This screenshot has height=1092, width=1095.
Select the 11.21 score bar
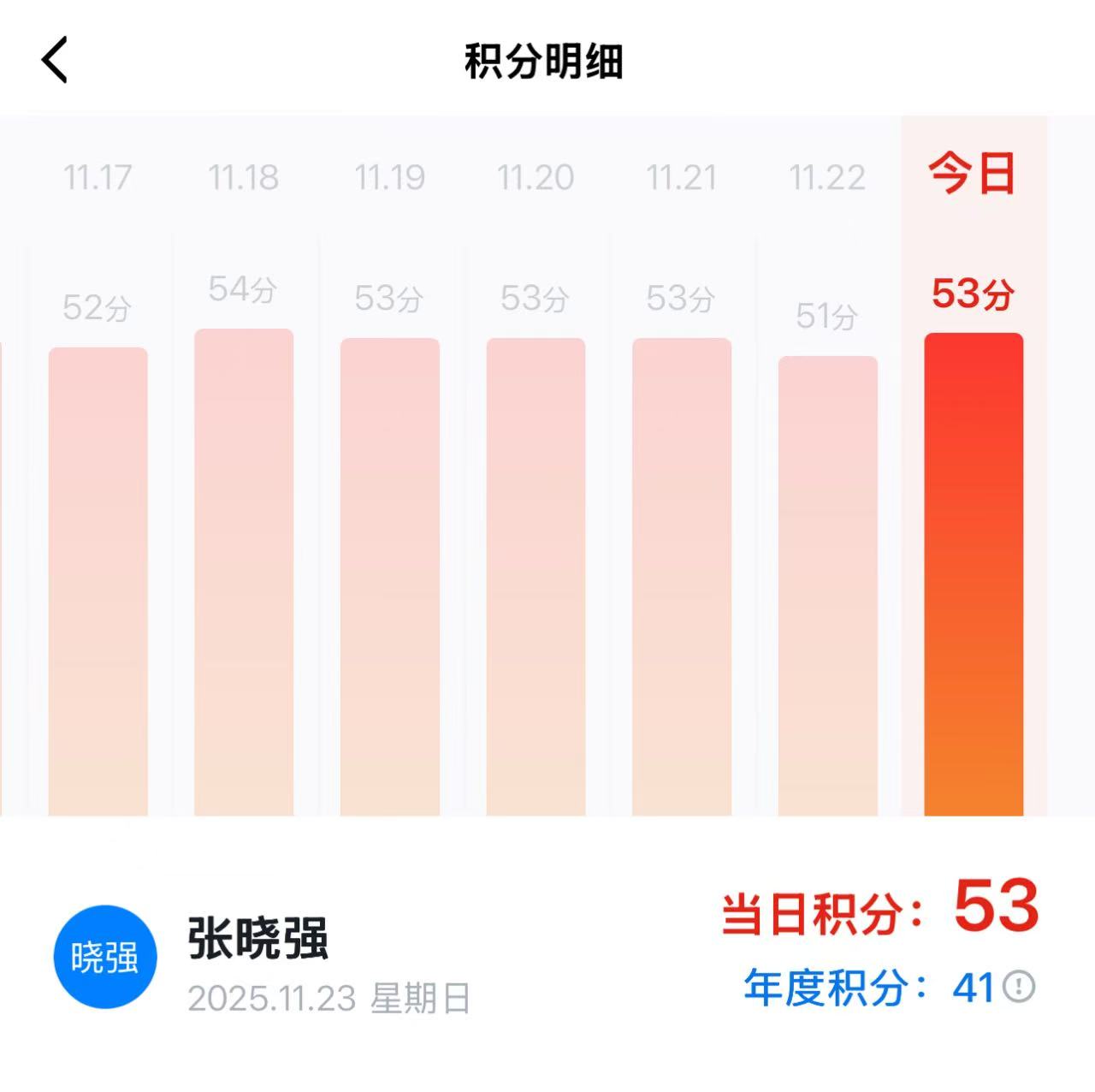[682, 576]
